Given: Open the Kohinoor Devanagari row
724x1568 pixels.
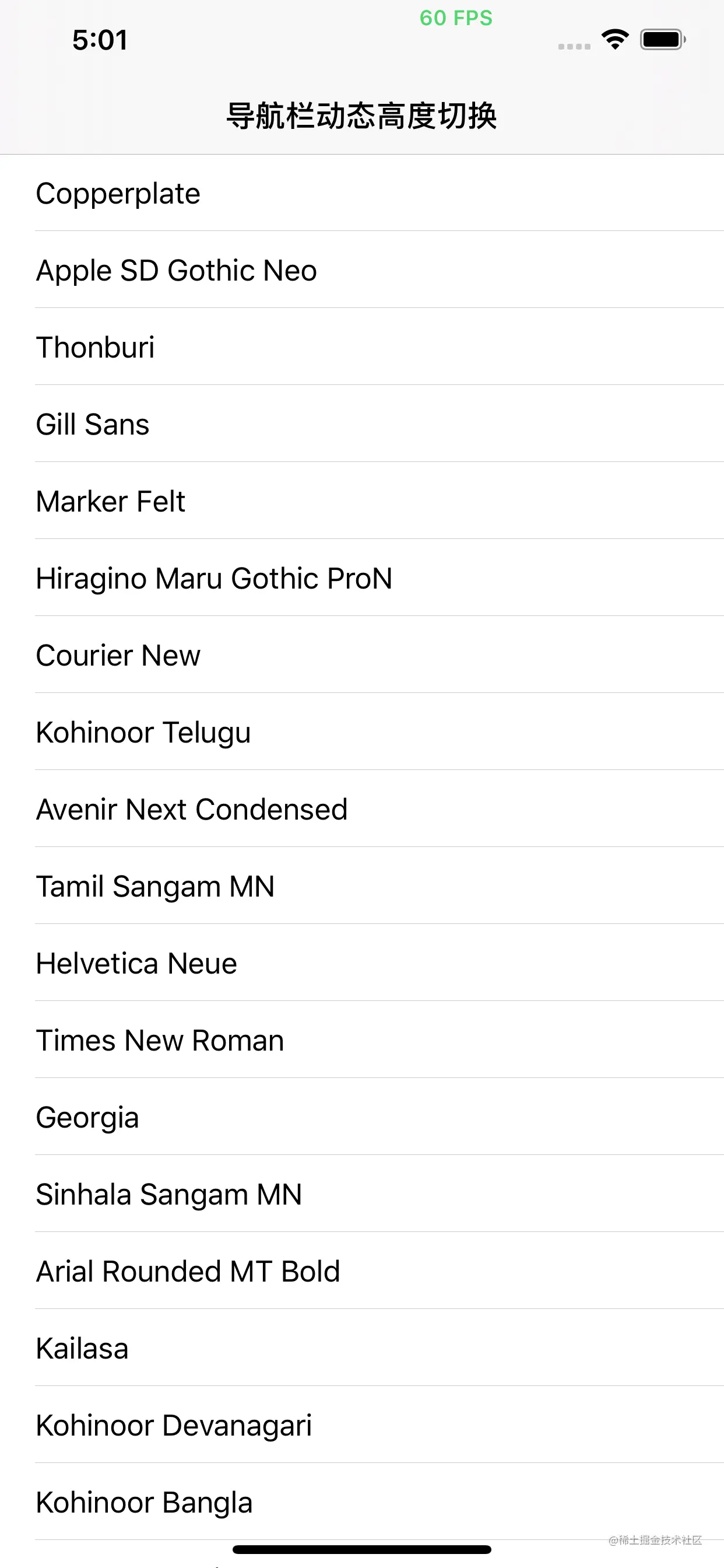Looking at the screenshot, I should (x=174, y=1426).
